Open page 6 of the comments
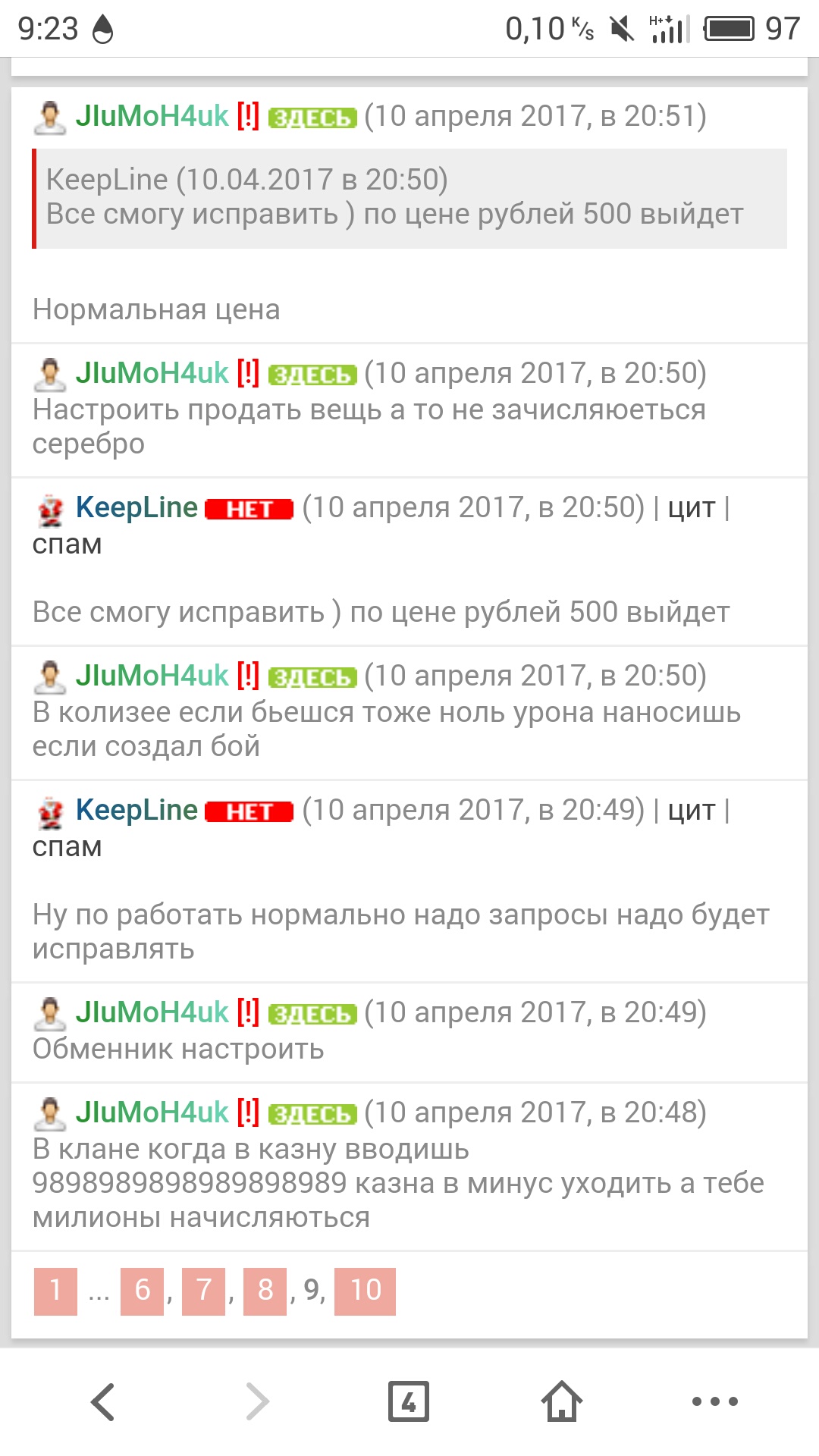 [142, 1291]
